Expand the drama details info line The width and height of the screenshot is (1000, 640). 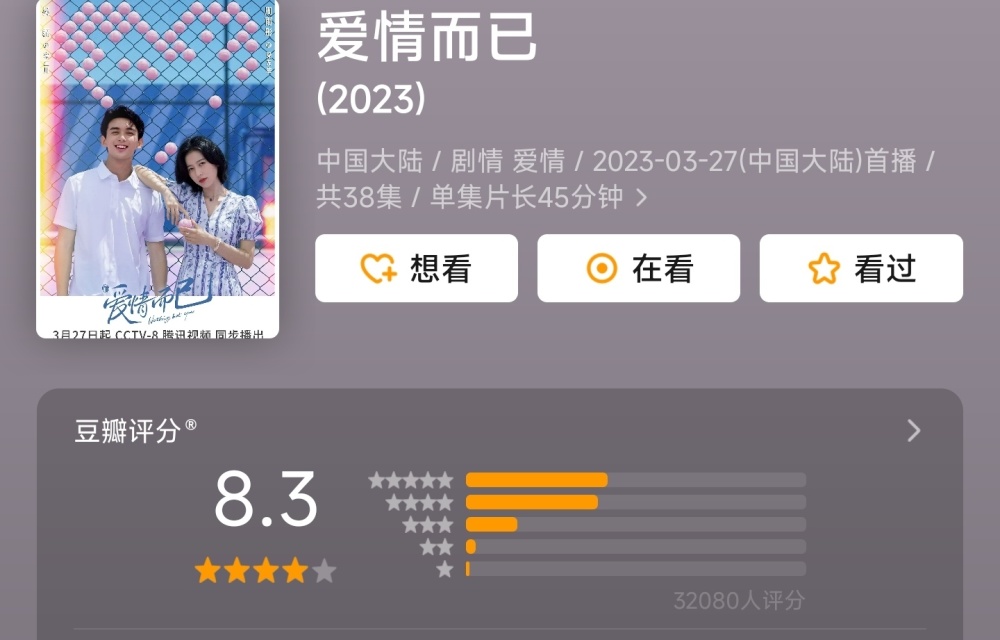pyautogui.click(x=641, y=197)
